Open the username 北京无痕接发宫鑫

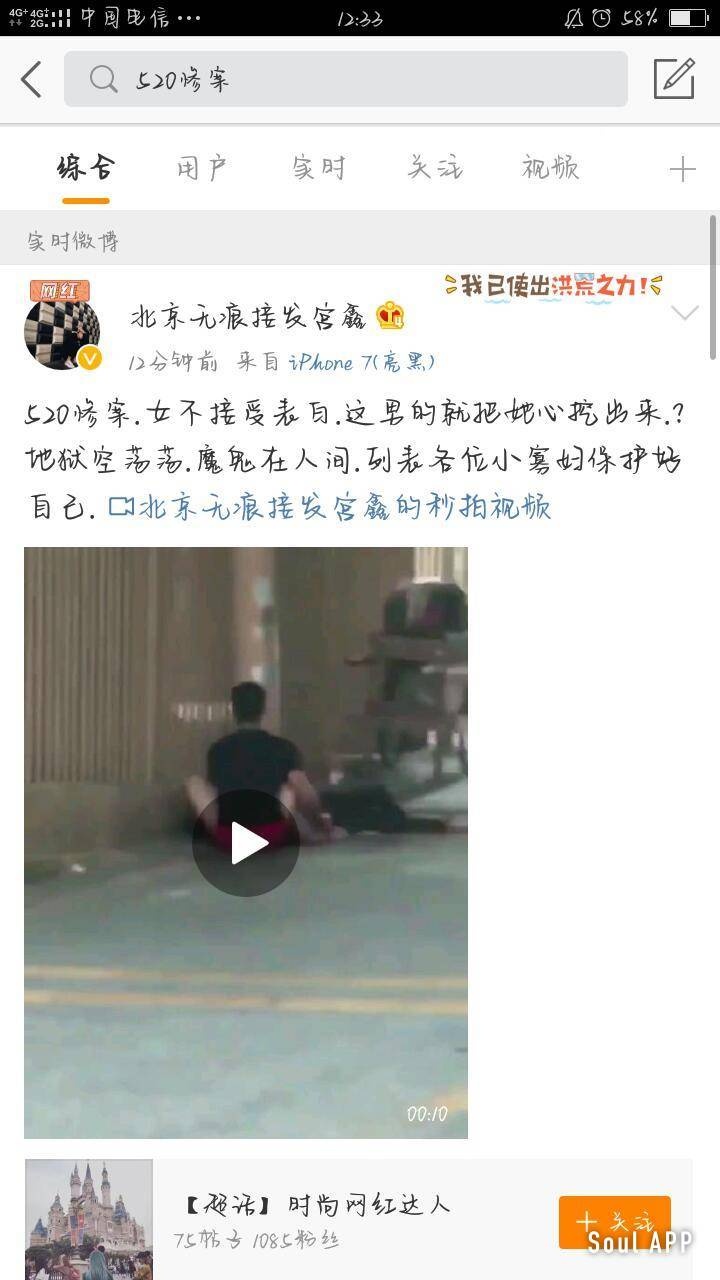tap(253, 317)
